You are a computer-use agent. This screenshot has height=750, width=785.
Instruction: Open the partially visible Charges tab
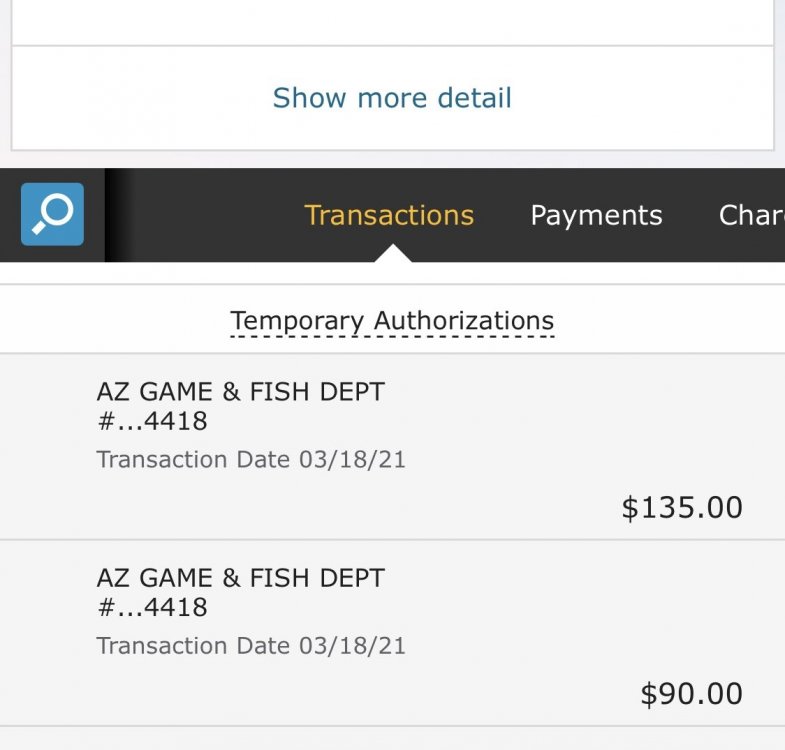tap(752, 216)
